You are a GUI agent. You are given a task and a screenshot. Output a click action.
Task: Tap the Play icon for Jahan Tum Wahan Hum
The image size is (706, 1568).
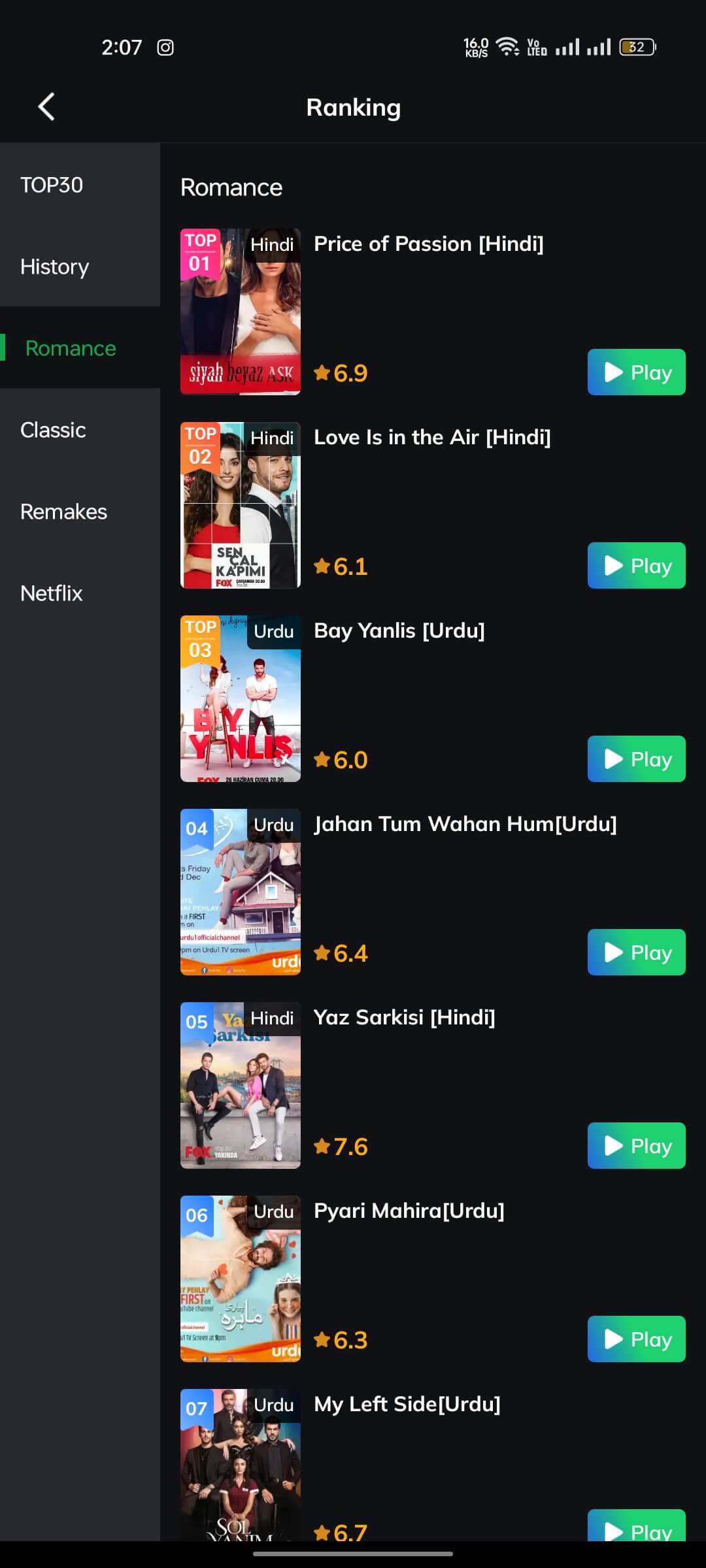[x=613, y=953]
